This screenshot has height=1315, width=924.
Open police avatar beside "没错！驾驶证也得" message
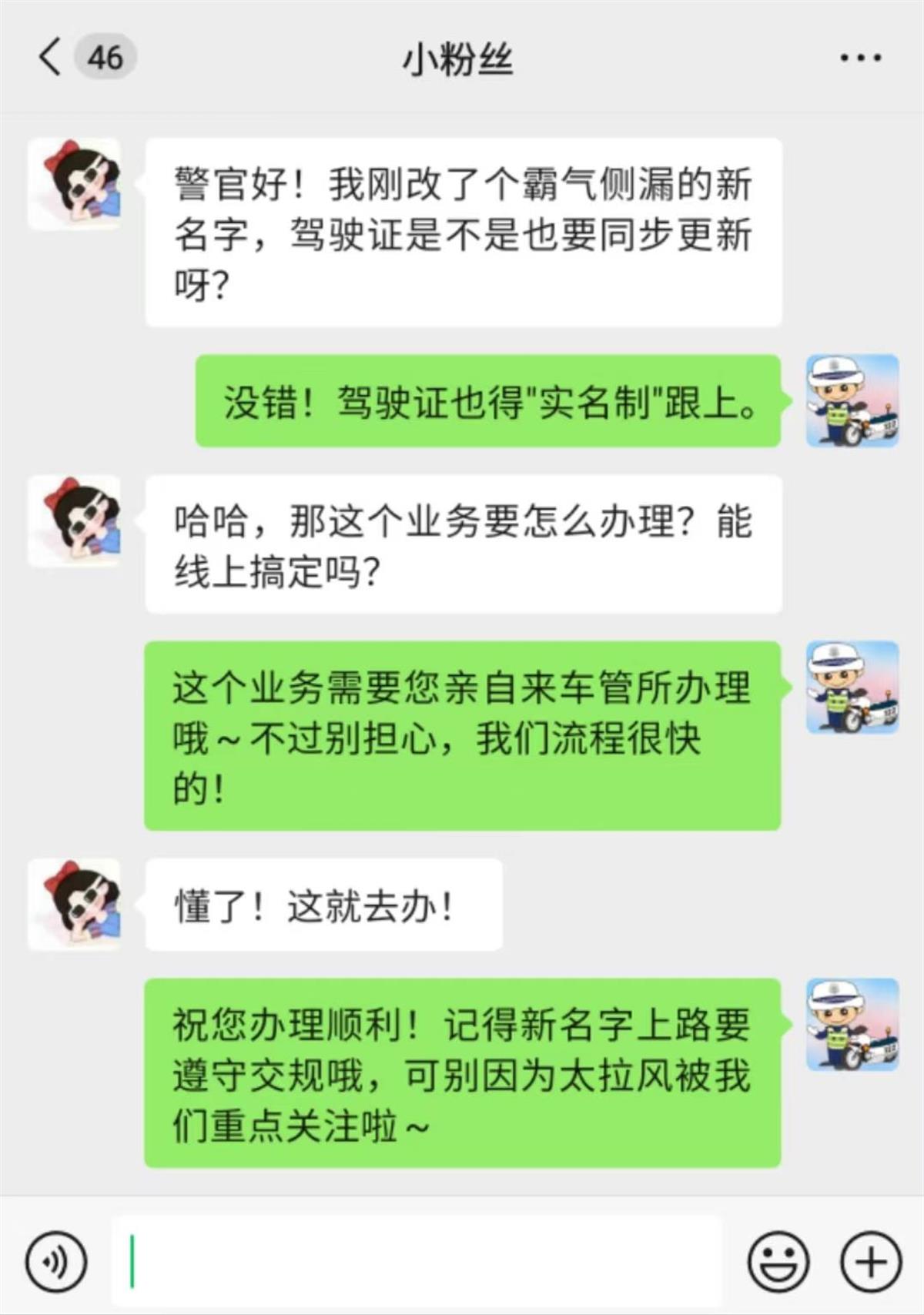pos(852,401)
